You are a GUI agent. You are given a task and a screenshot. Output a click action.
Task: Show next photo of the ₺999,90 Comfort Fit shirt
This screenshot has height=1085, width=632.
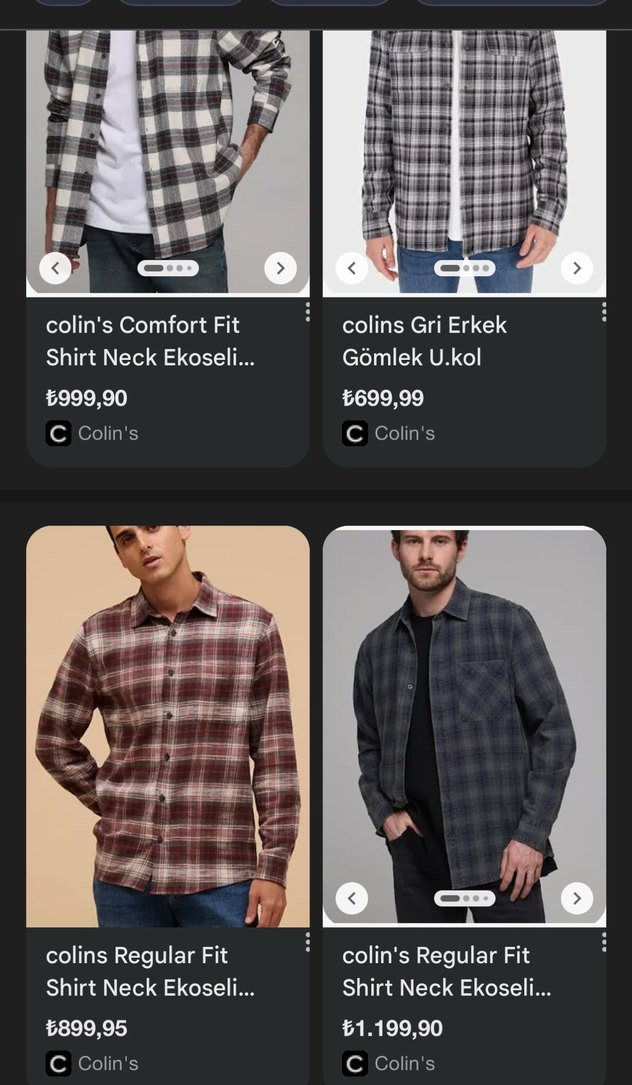point(280,268)
